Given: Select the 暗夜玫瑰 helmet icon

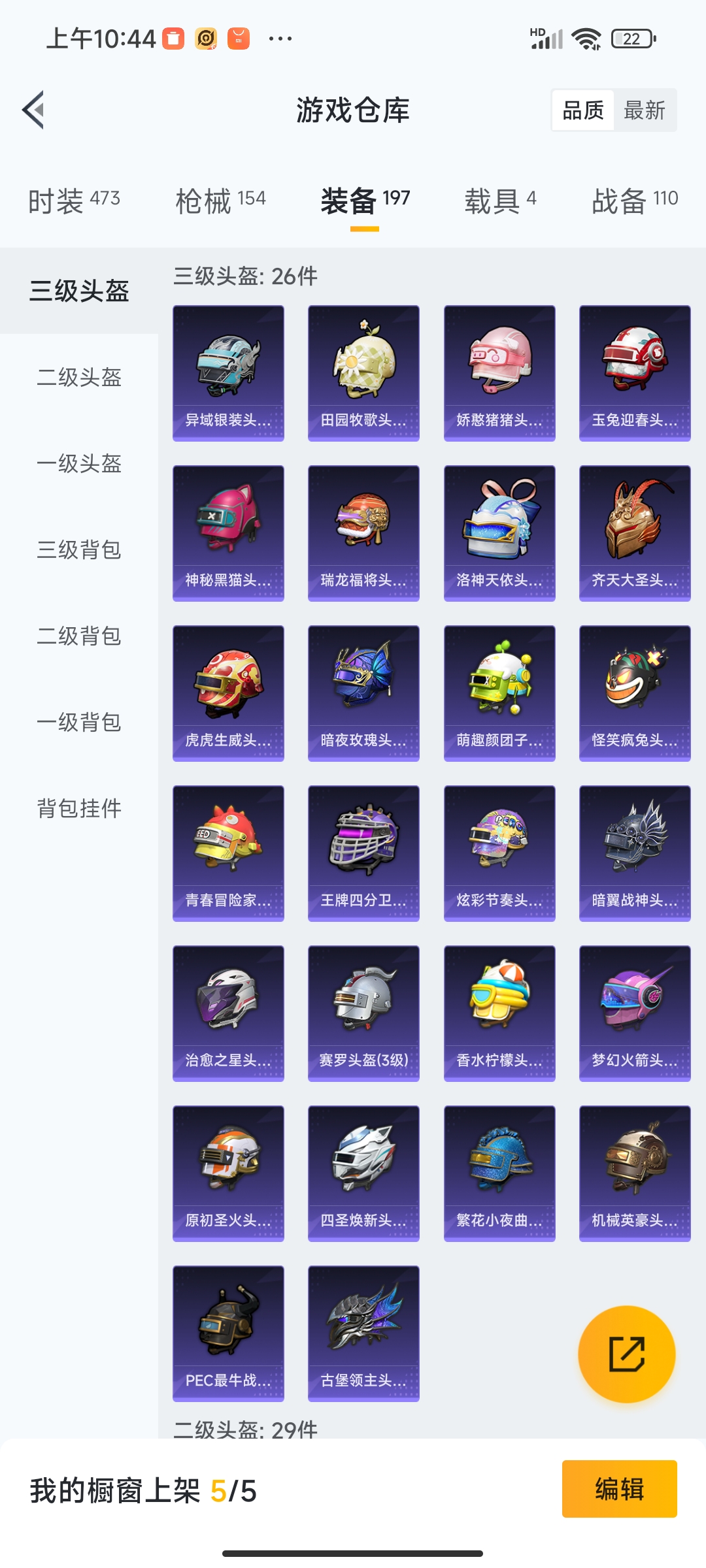Looking at the screenshot, I should [x=363, y=689].
